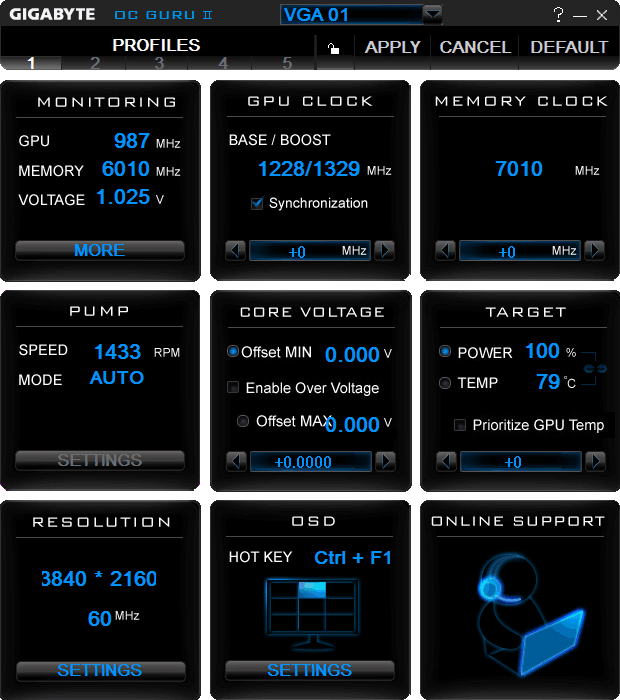Increase the GPU clock offset with the right arrow
This screenshot has height=700, width=620.
pyautogui.click(x=385, y=251)
